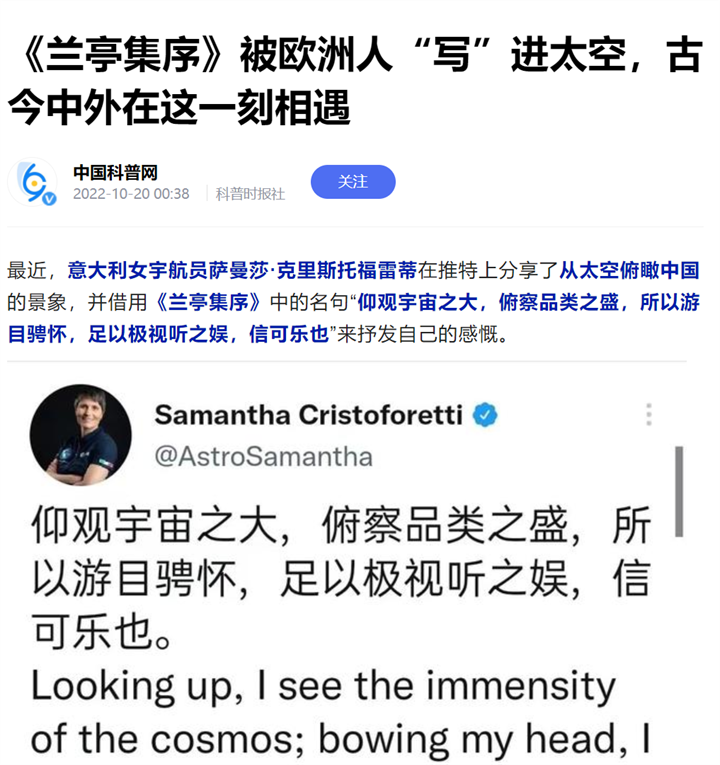
Task: Open the 中国科普网 author avatar
Action: [32, 182]
